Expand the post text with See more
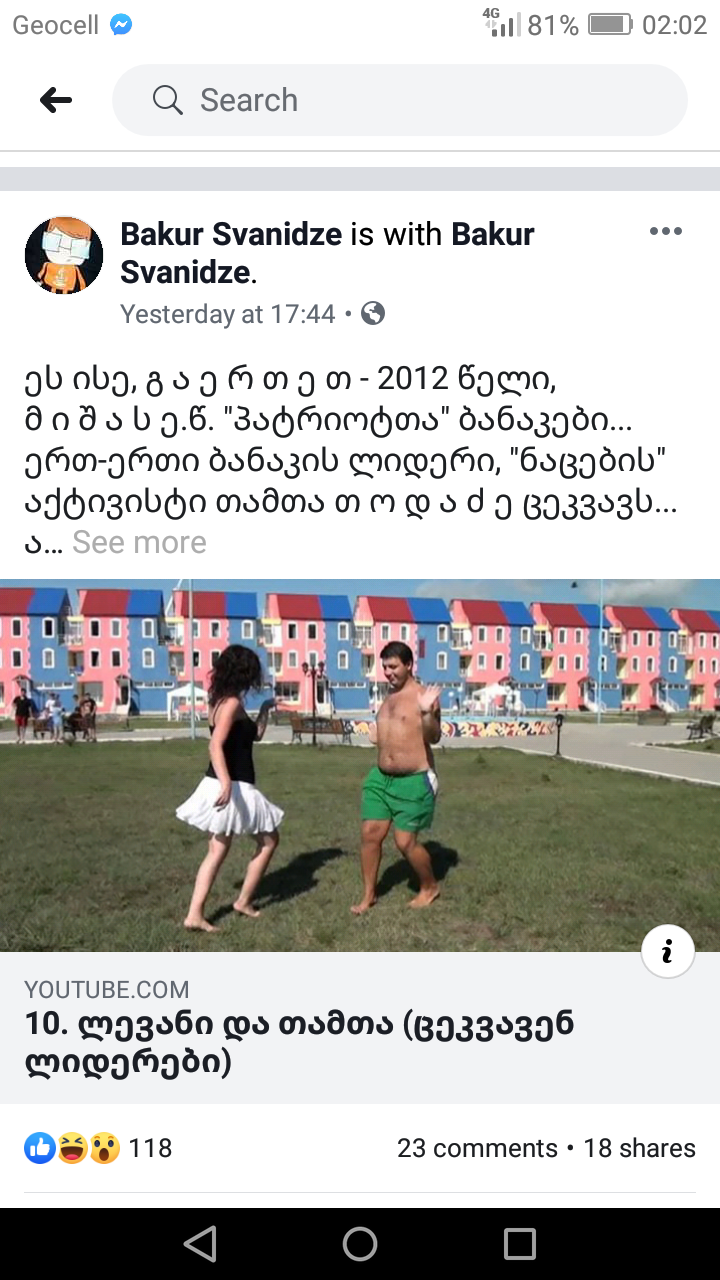Image resolution: width=720 pixels, height=1280 pixels. click(x=139, y=542)
